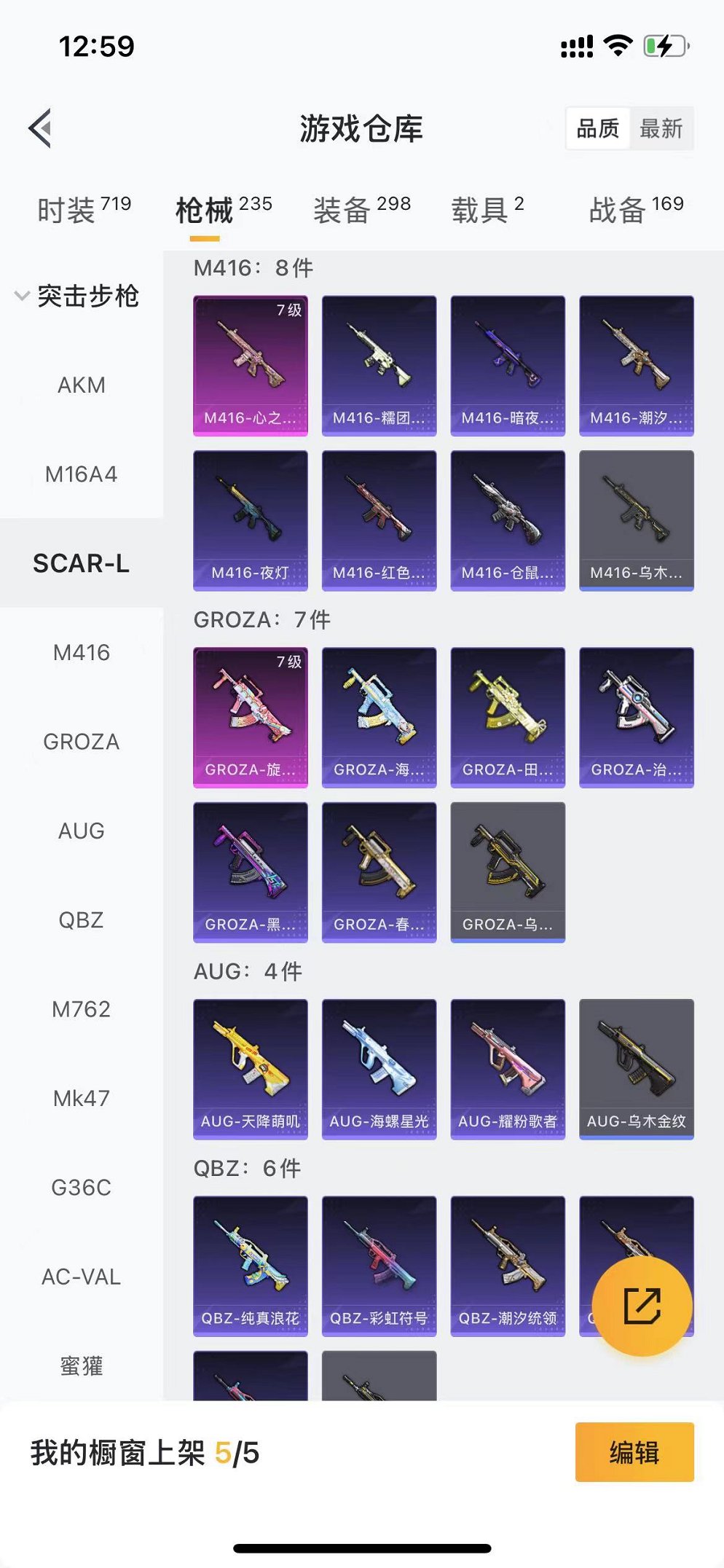Switch to the 时装 tab

(83, 210)
